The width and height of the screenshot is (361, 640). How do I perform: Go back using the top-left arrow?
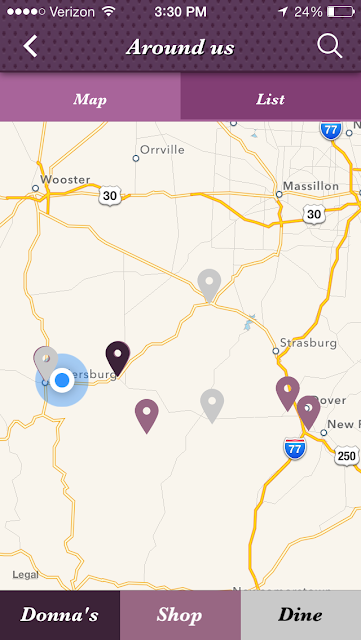(x=30, y=46)
